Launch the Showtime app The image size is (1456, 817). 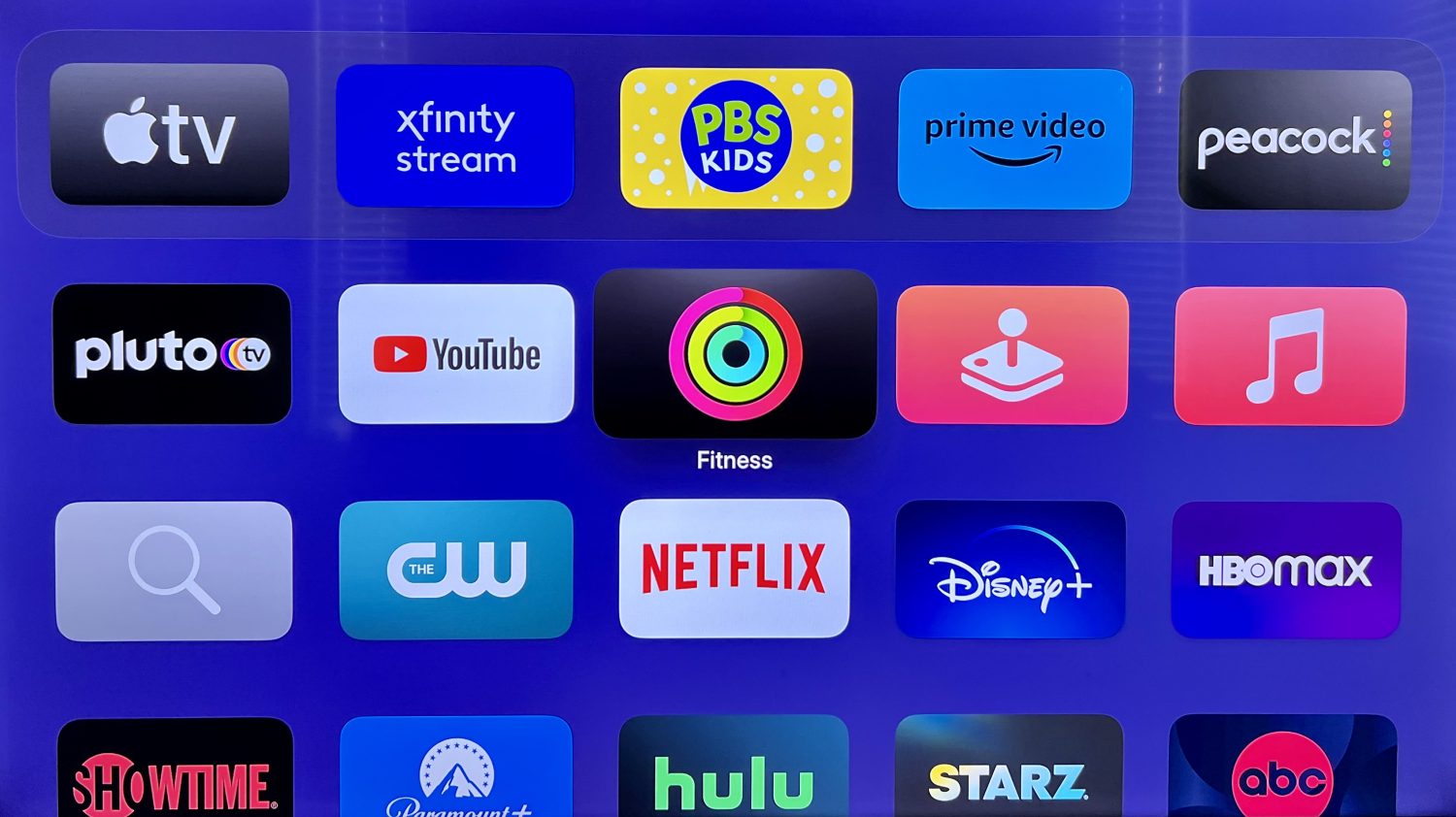[175, 771]
